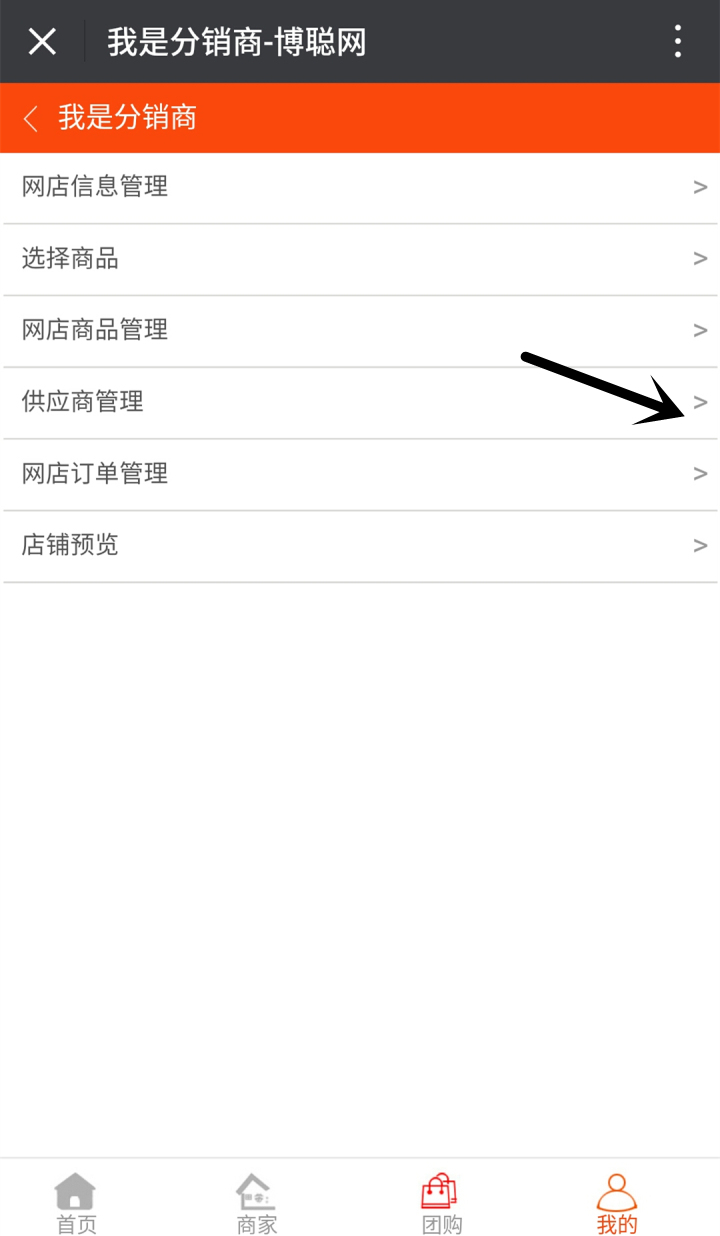Switch to the 首页 tab
Image resolution: width=720 pixels, height=1236 pixels.
76,1203
